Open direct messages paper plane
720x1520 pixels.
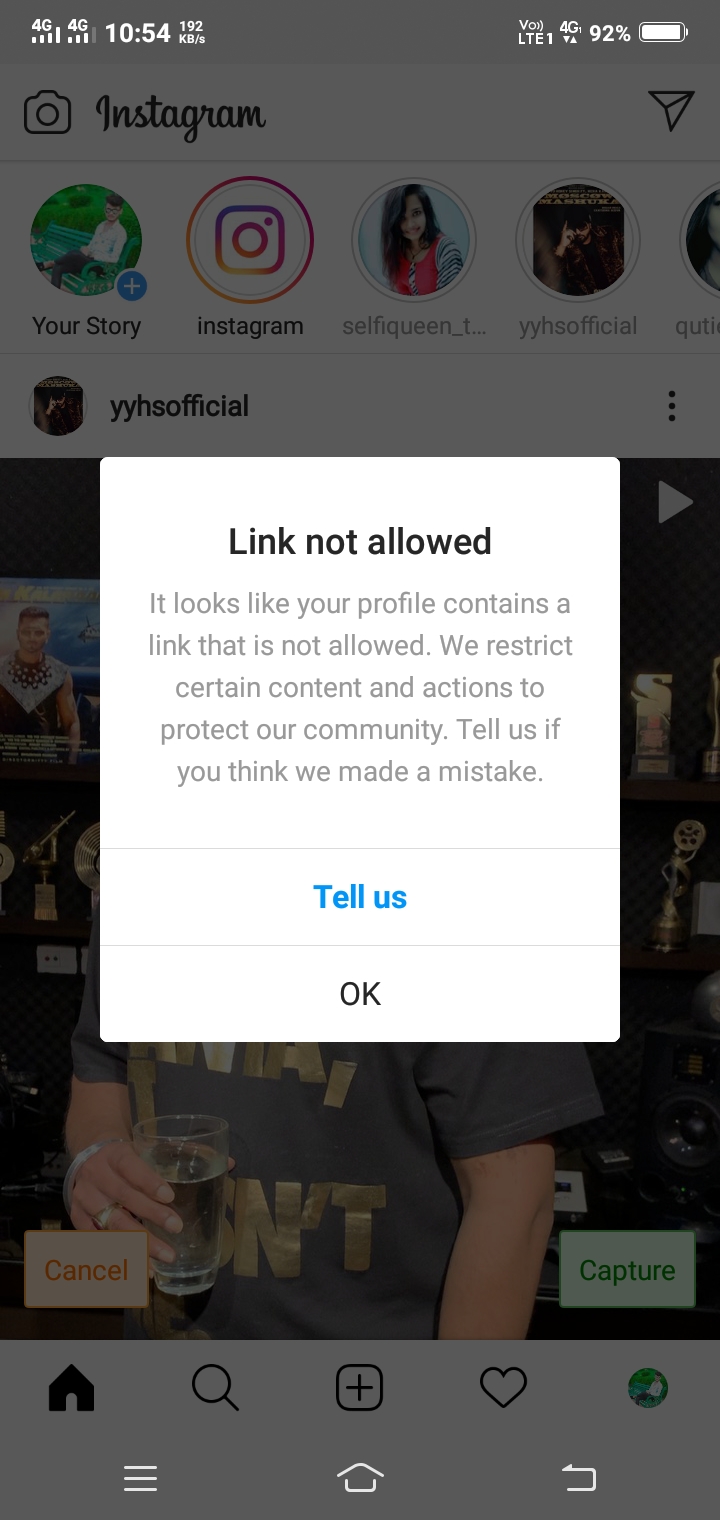670,111
